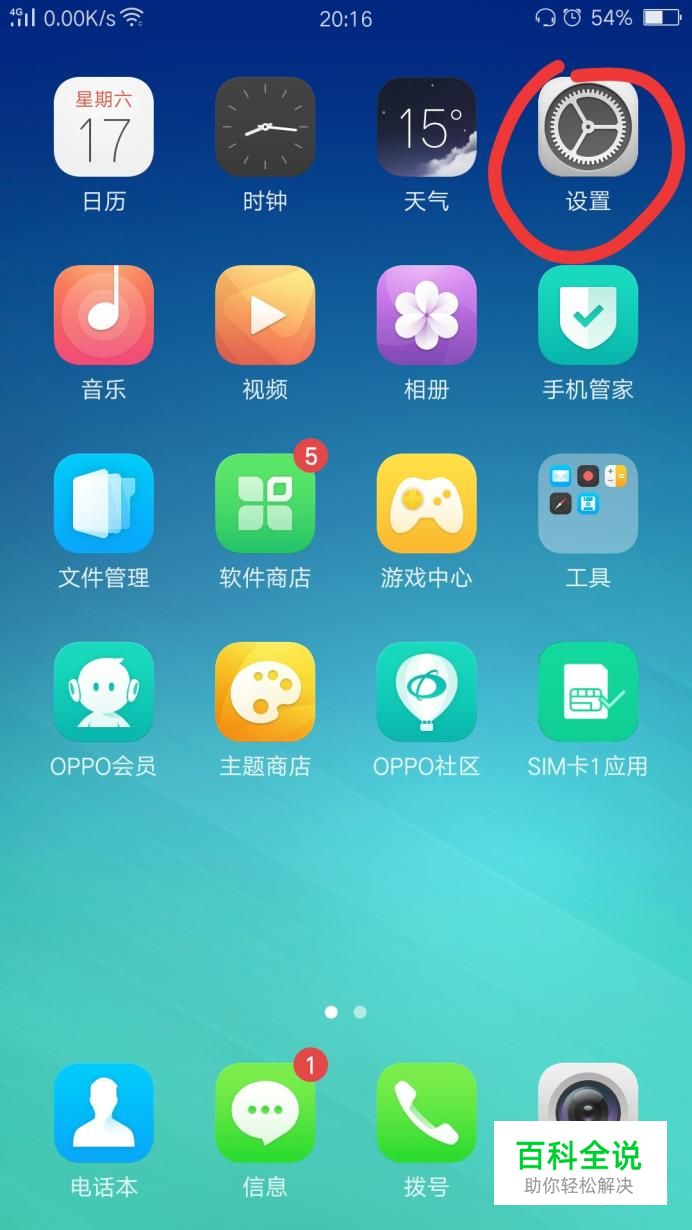Screen dimensions: 692x1230
Task: Launch 游戏中心 game center
Action: [427, 503]
